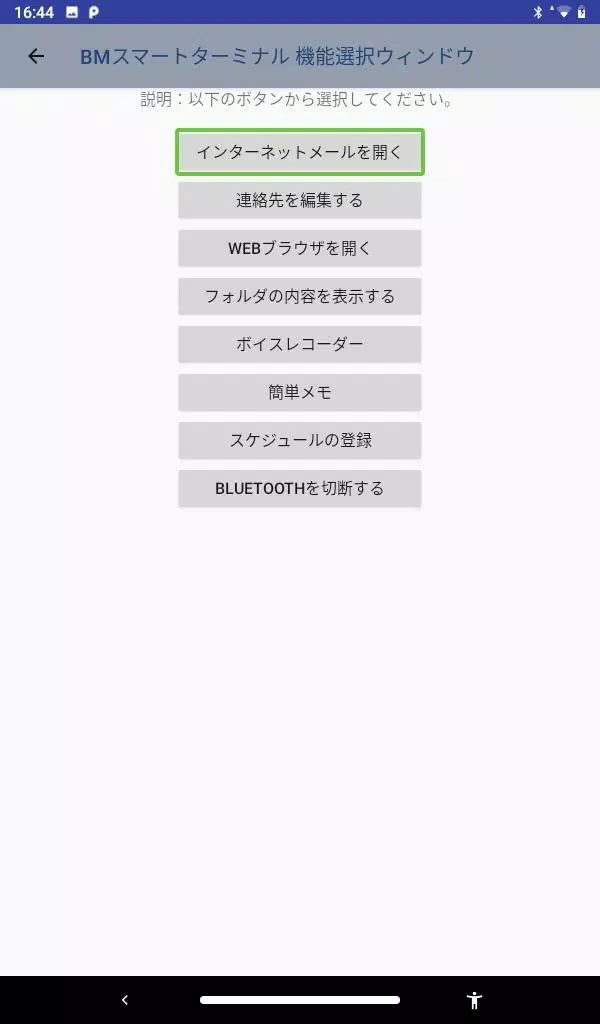600x1024 pixels.
Task: Open インターネットメールを開く button
Action: pos(300,152)
